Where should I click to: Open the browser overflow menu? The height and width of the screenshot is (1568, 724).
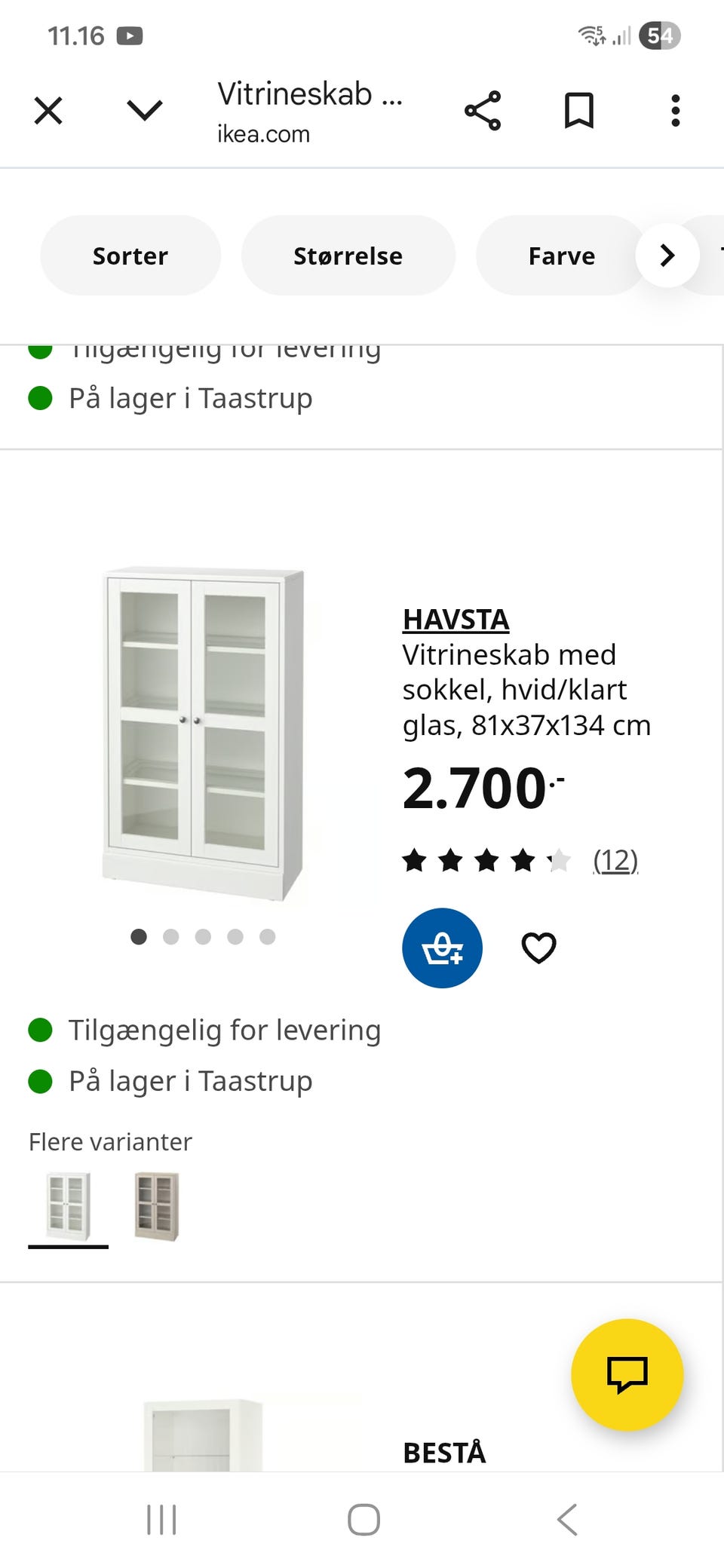click(x=675, y=111)
